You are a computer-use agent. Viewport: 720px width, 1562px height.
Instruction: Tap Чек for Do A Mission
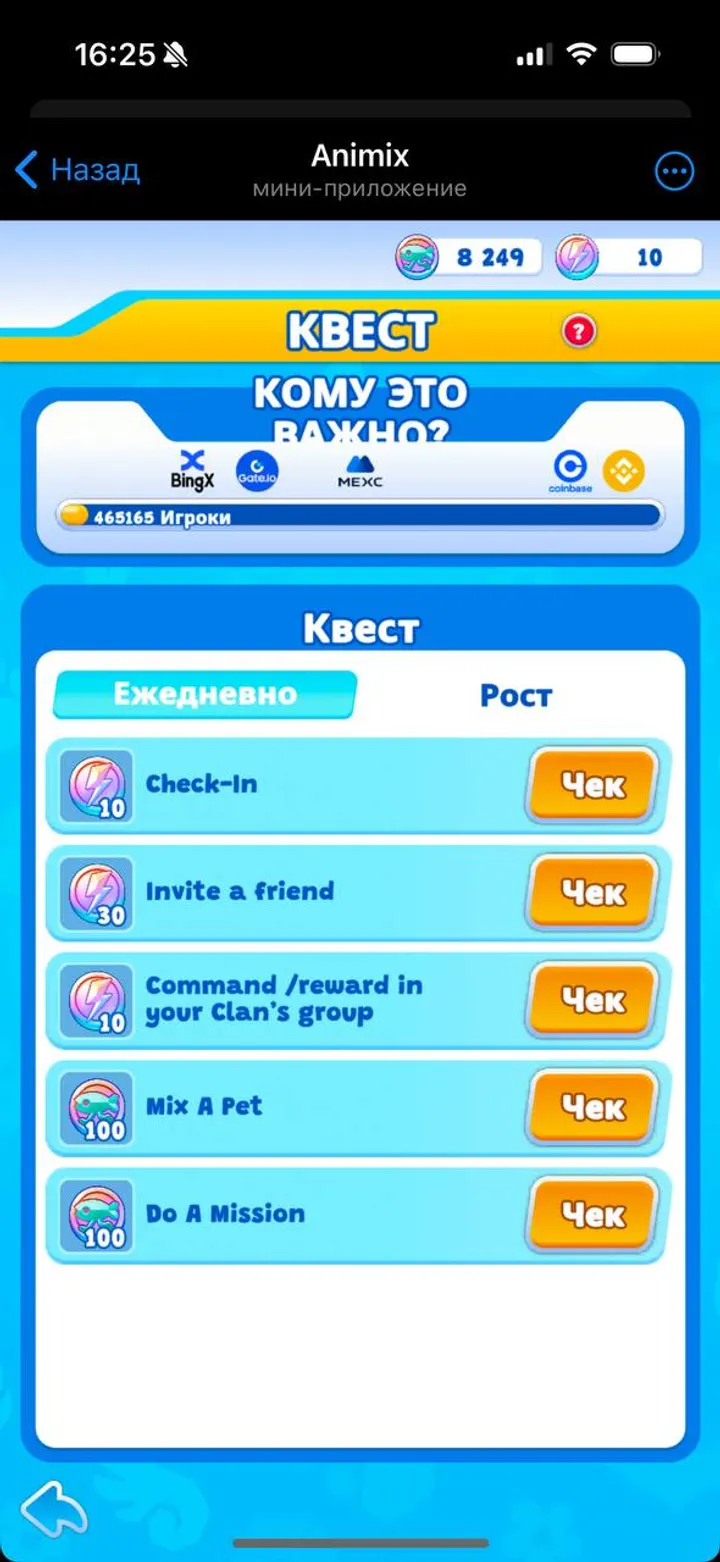click(x=593, y=1214)
